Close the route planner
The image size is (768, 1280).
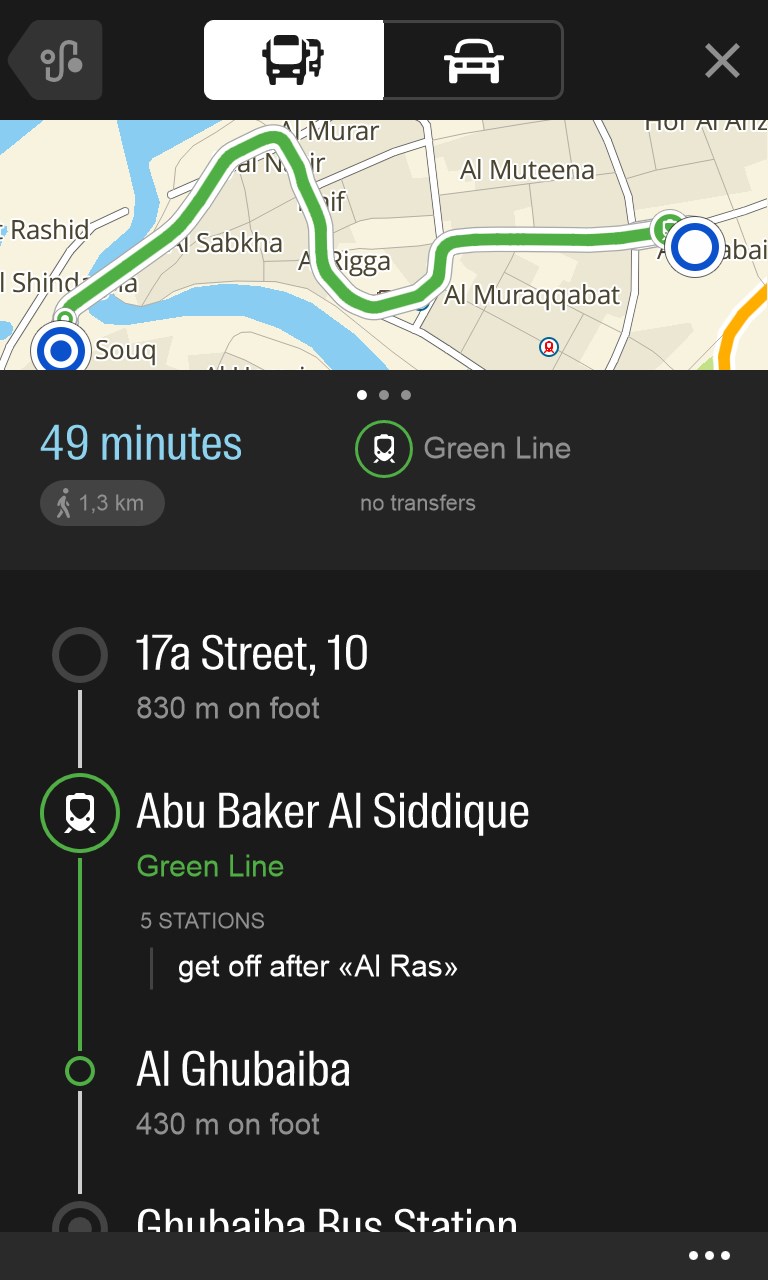click(721, 61)
